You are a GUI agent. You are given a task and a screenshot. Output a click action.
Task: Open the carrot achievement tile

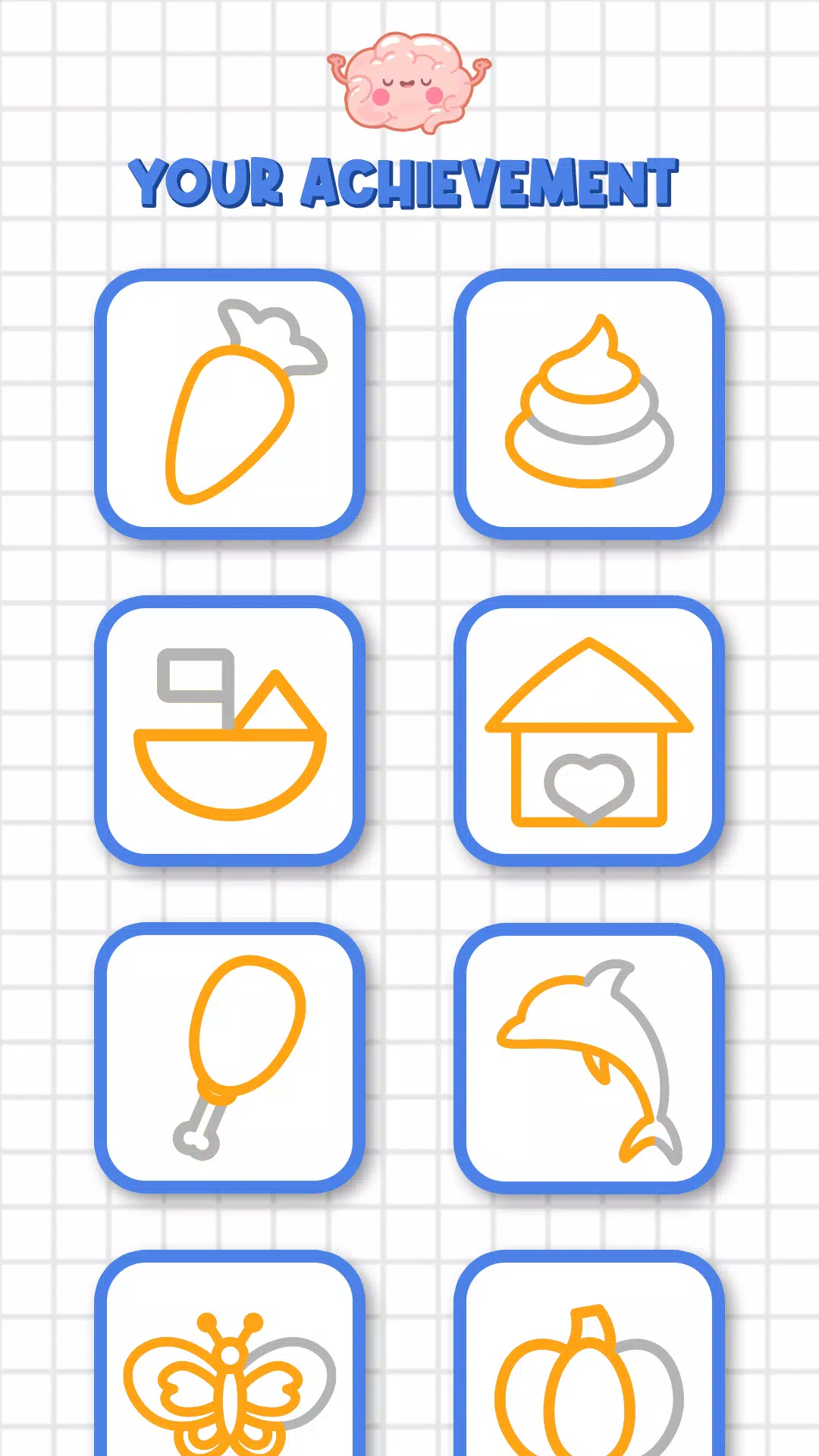pos(230,404)
